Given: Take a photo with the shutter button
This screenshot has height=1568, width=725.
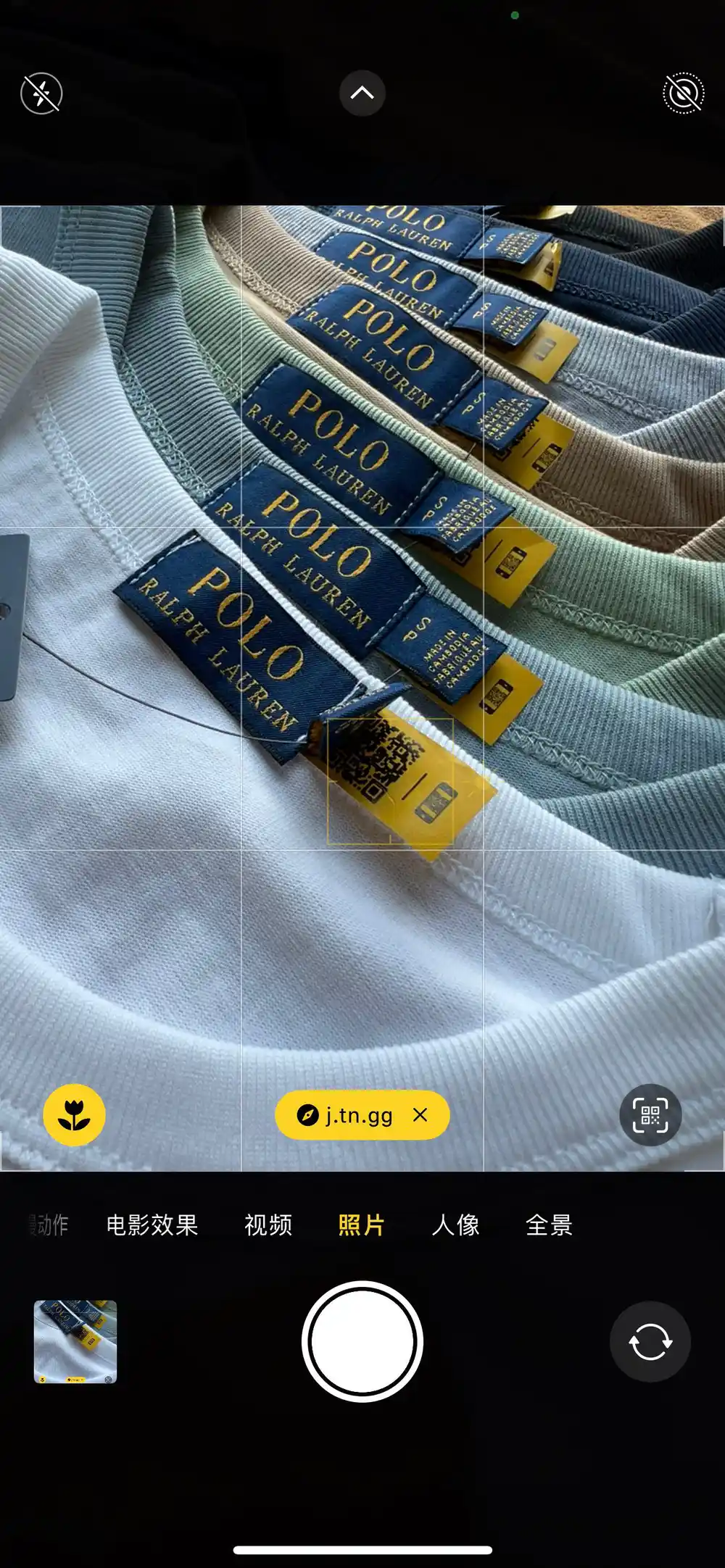Looking at the screenshot, I should 362,1341.
